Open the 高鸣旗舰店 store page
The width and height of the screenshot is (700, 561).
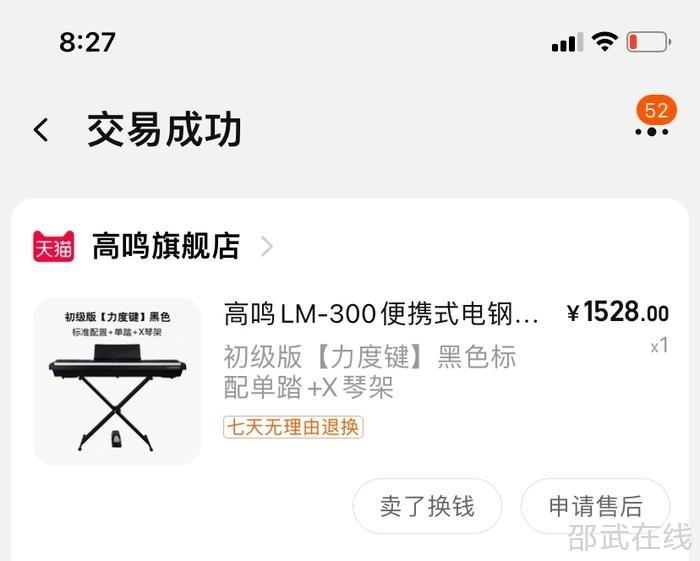[x=166, y=246]
